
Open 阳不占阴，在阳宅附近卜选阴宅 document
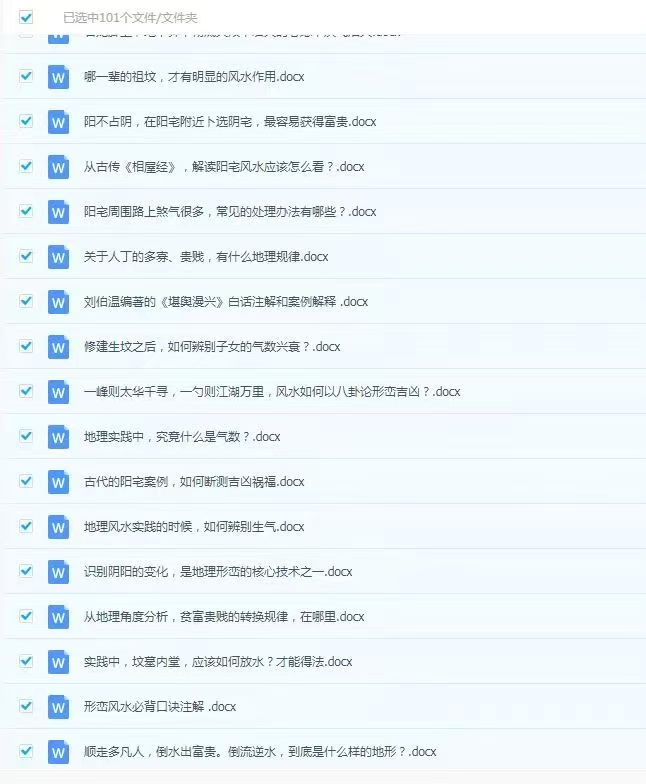(229, 121)
